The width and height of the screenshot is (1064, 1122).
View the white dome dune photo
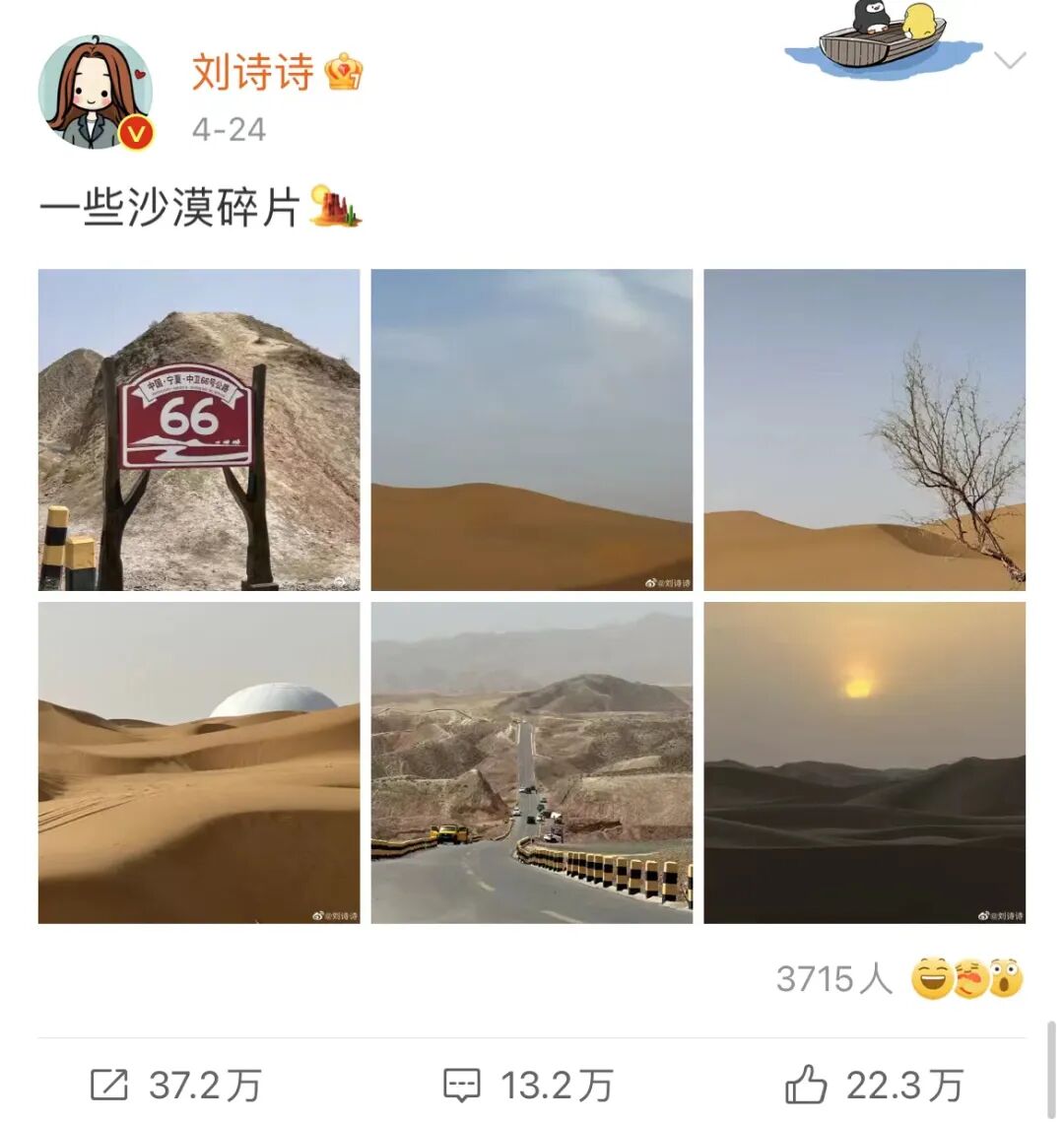click(x=199, y=762)
